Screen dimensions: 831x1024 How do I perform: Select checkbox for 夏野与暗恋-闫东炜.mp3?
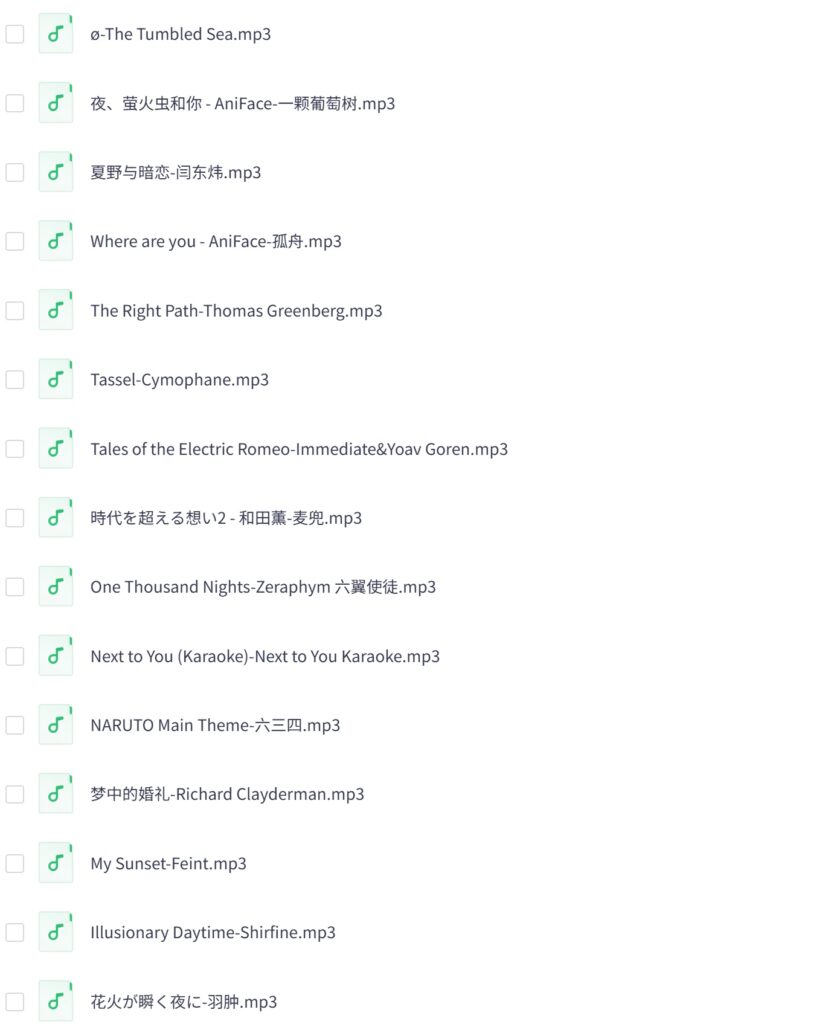15,172
